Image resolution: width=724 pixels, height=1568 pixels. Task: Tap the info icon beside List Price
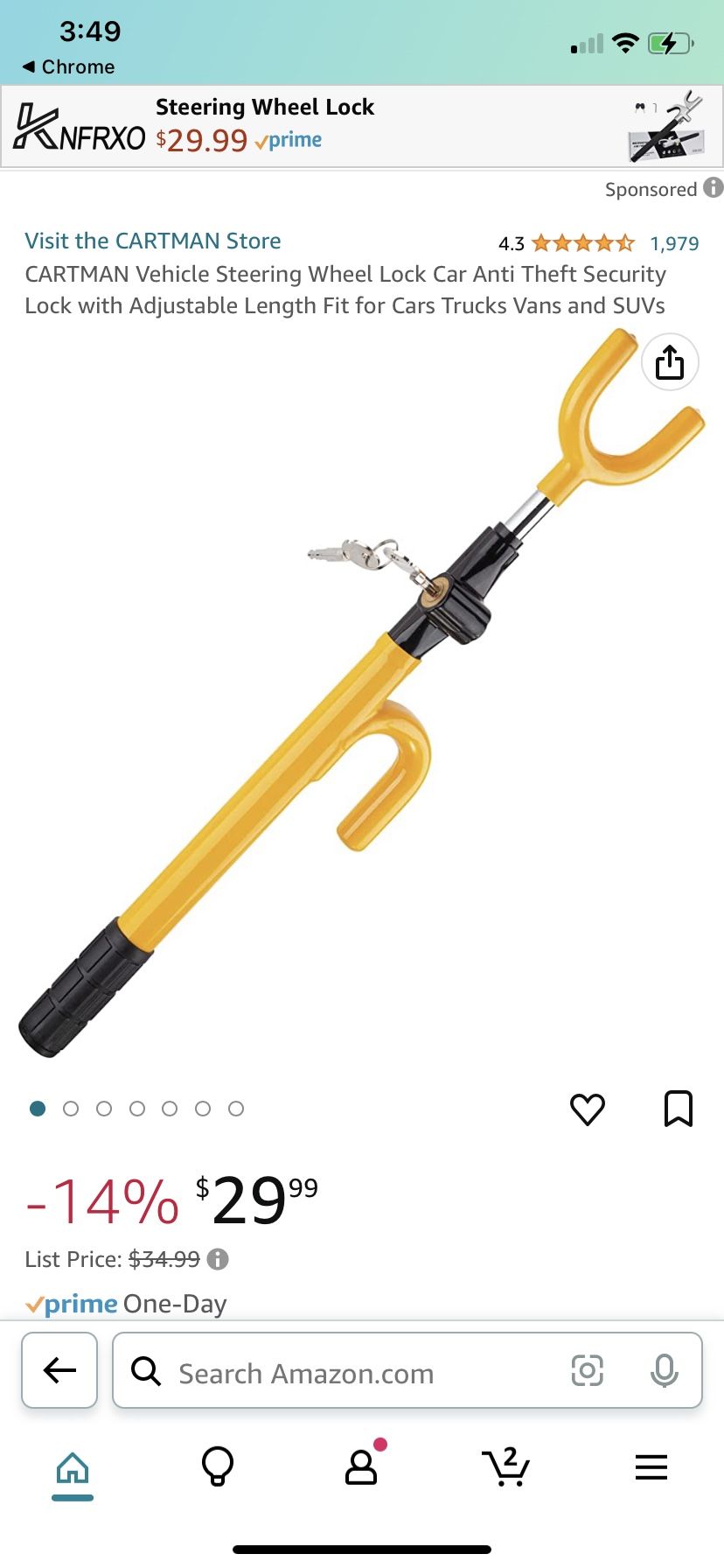pyautogui.click(x=219, y=1259)
